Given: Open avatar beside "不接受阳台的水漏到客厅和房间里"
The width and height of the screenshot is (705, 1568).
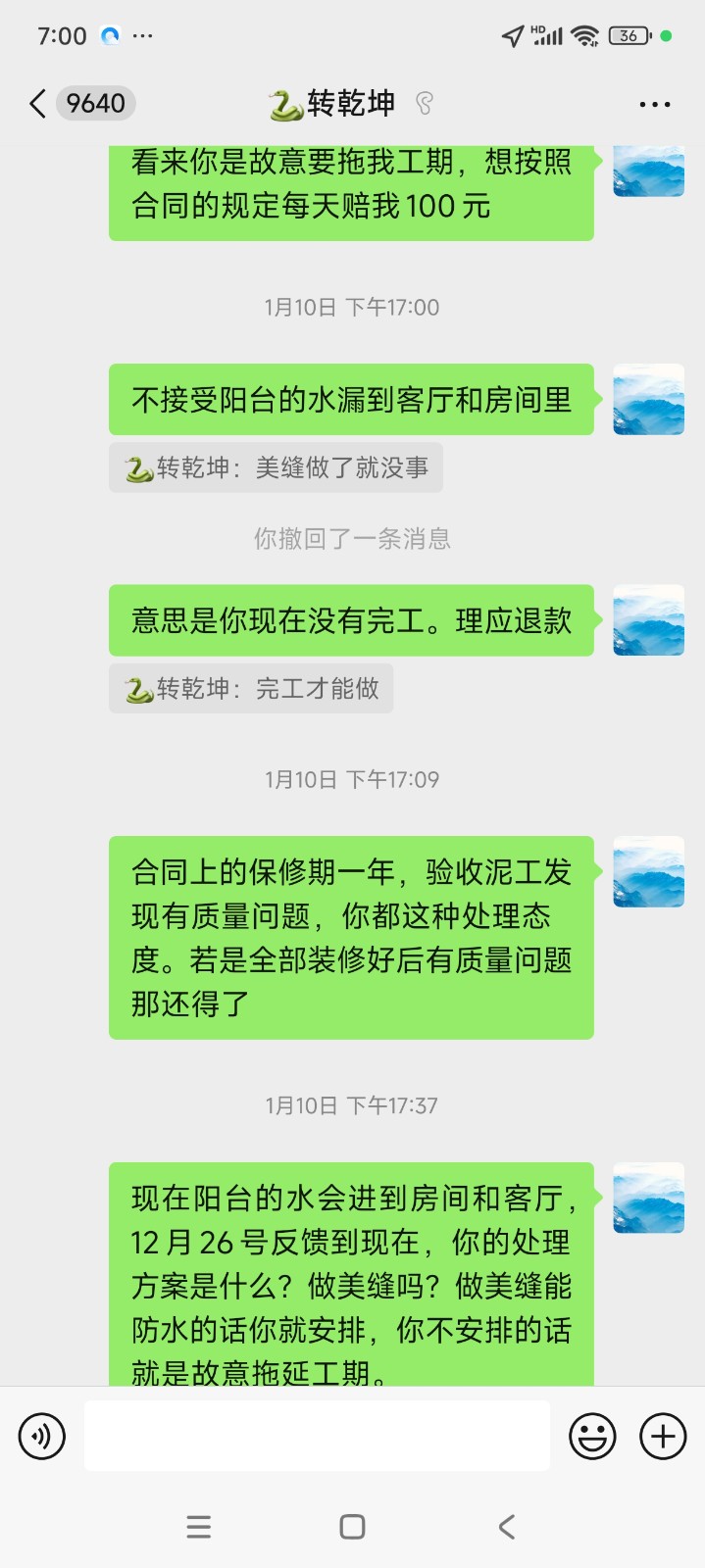Looking at the screenshot, I should point(648,399).
